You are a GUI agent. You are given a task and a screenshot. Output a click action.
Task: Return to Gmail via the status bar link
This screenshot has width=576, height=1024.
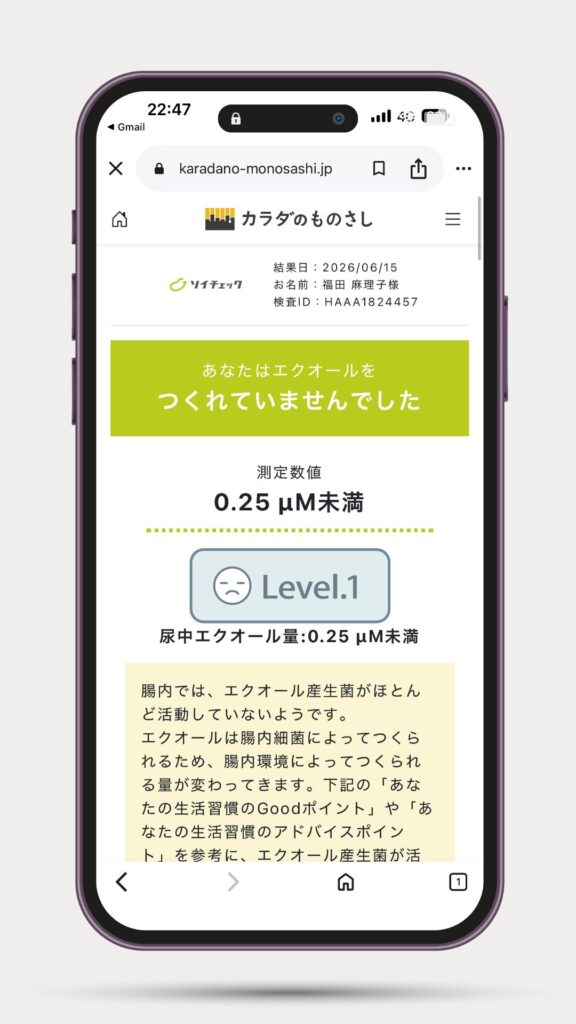[126, 127]
